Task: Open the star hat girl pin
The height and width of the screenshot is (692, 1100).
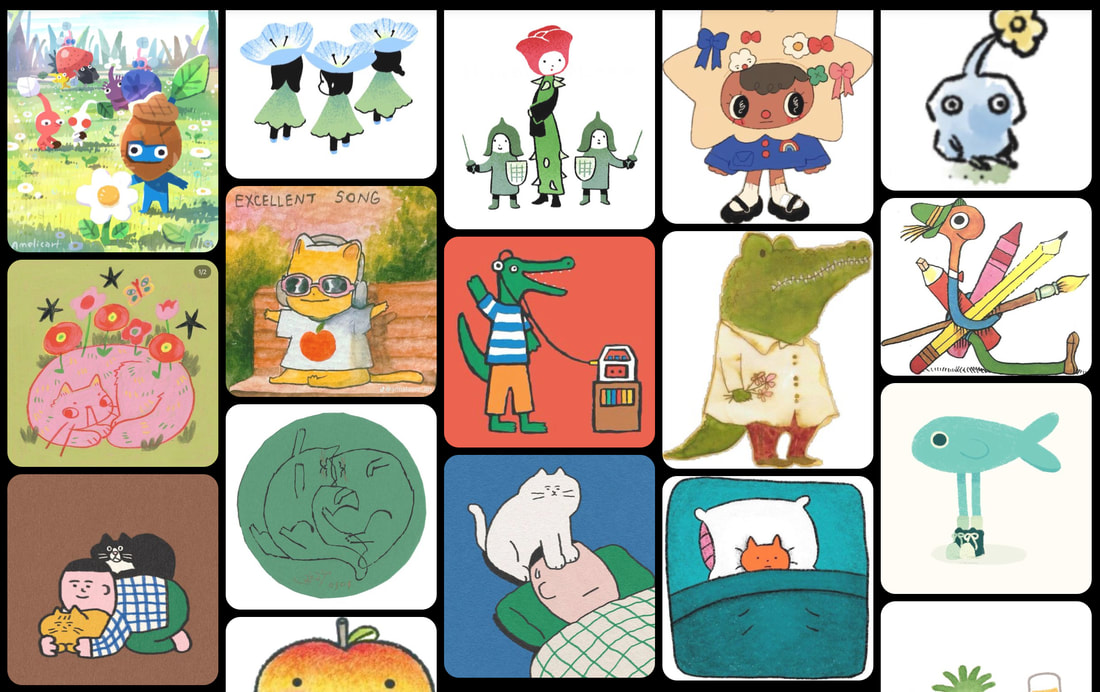Action: tap(767, 116)
